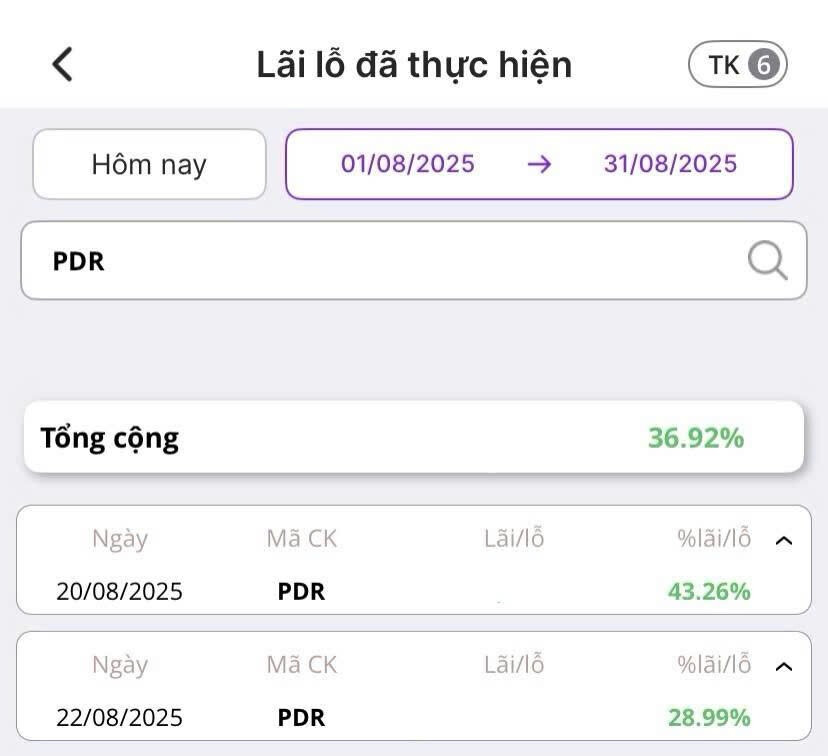Open the TK 6 account selector
Image resolution: width=828 pixels, height=756 pixels.
tap(737, 65)
